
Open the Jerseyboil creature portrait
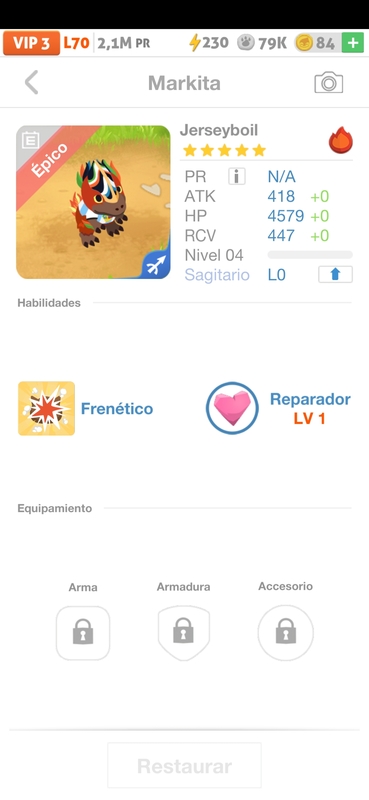[x=93, y=202]
